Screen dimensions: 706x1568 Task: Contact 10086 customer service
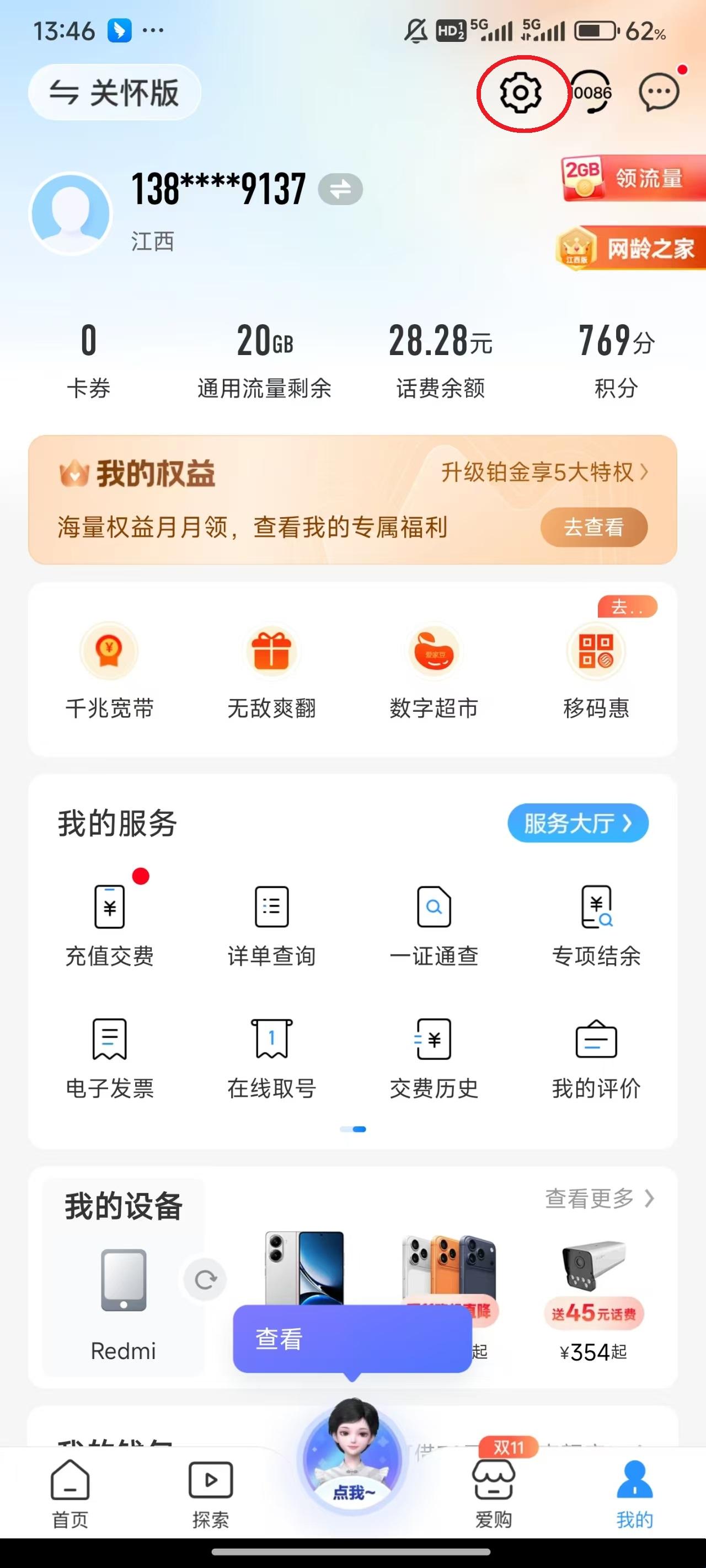[591, 93]
